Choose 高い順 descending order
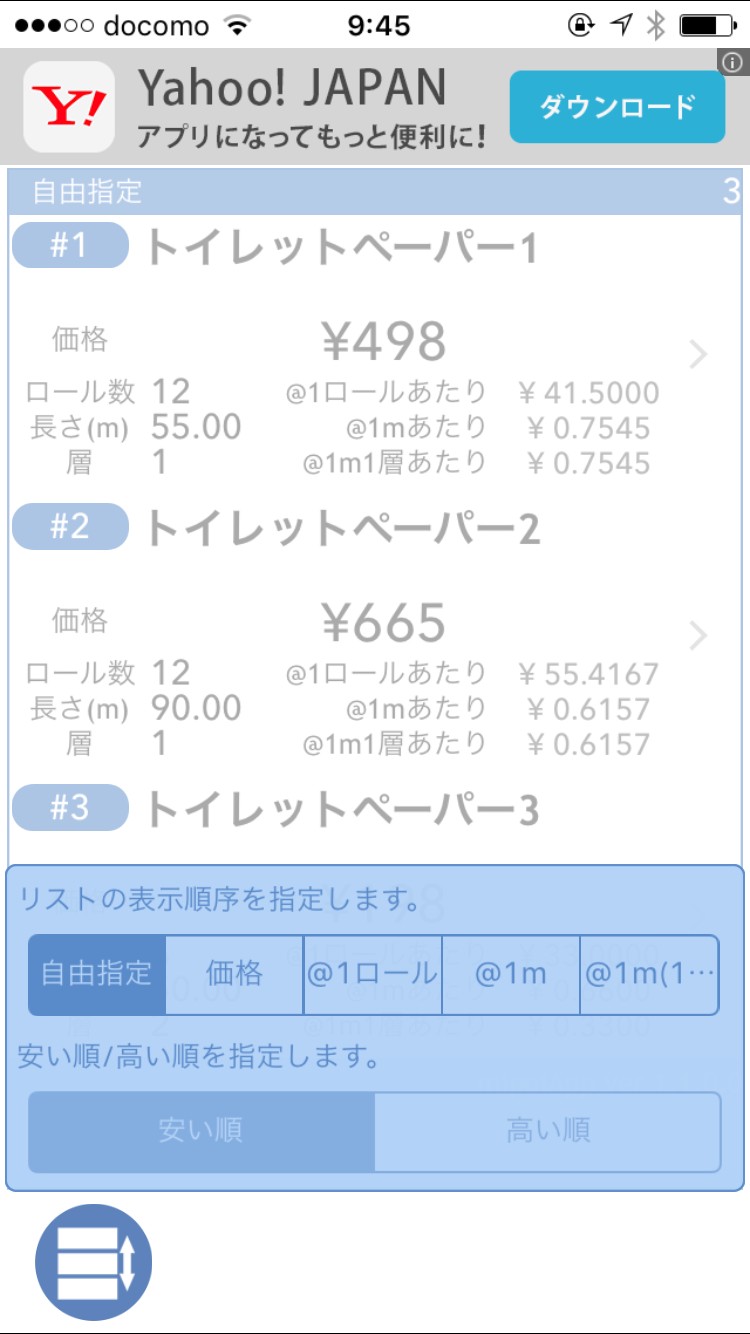Screen dimensions: 750x1334 tap(547, 1131)
